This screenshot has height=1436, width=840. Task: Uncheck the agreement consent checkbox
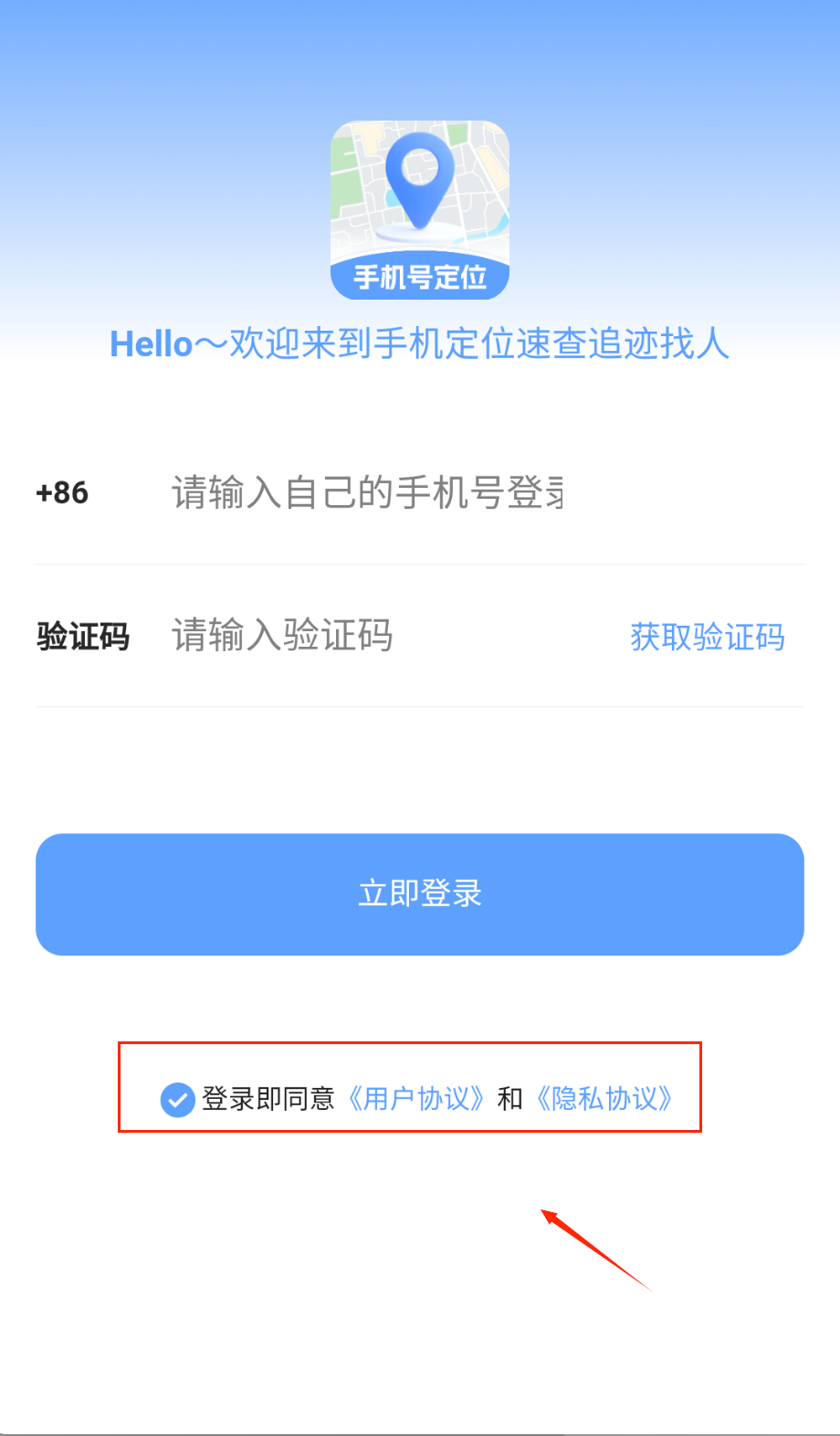(x=177, y=1099)
